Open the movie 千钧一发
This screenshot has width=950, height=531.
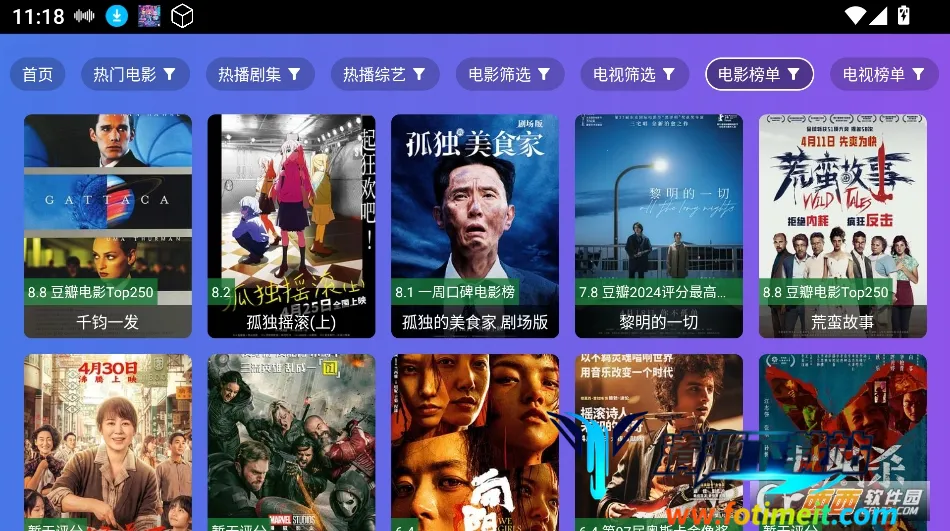[108, 225]
